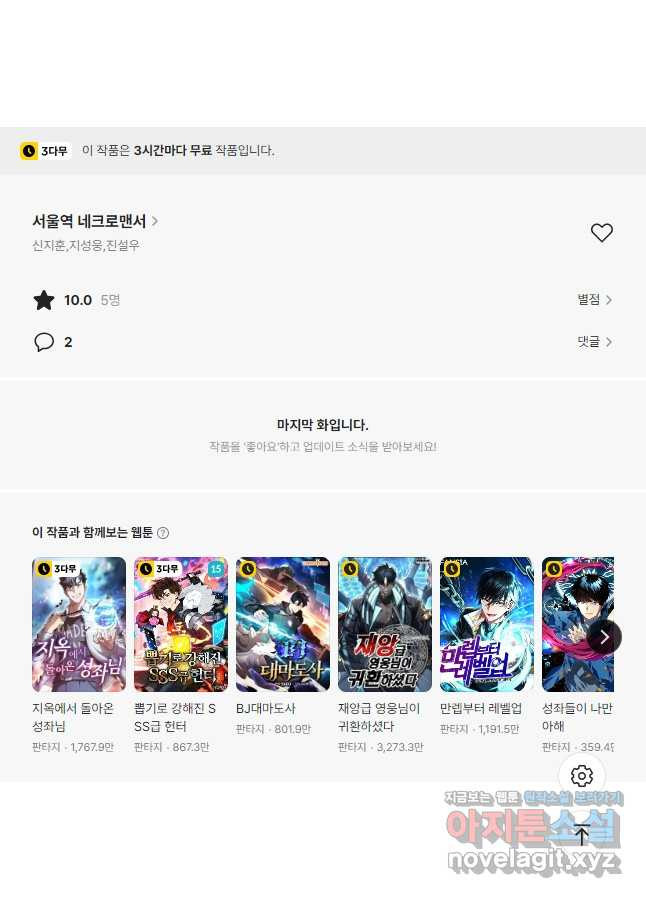Open the webtoon 재앙급 영웅님이 귀환하셨다

[385, 625]
